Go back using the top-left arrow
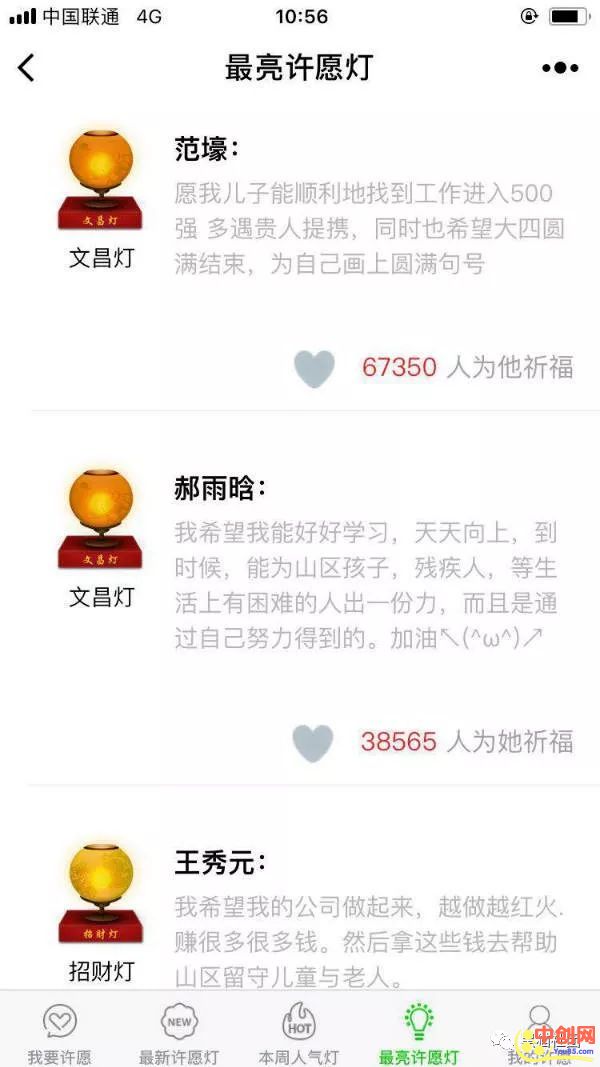Screen dimensions: 600x1067 coord(27,68)
